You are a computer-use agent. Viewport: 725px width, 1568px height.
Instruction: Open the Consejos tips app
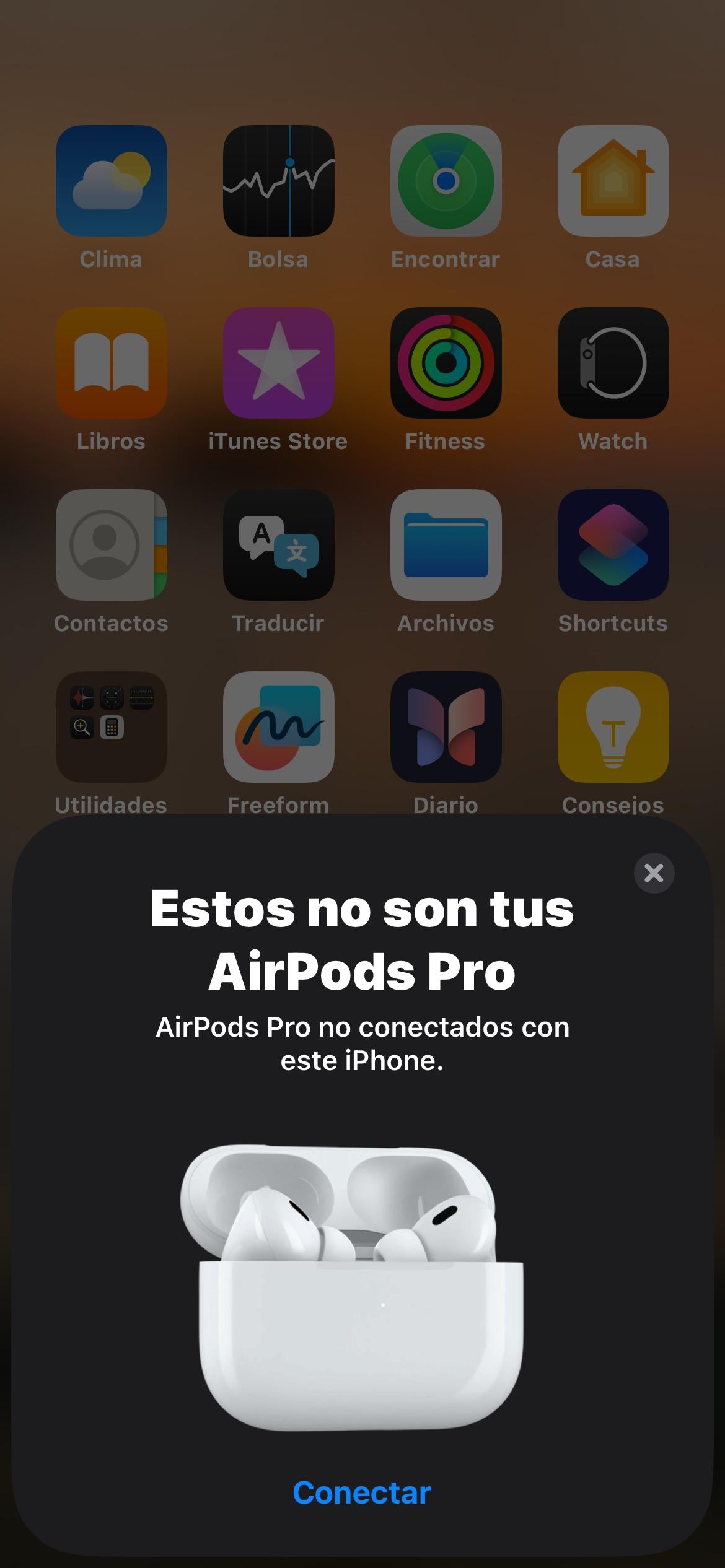click(613, 727)
